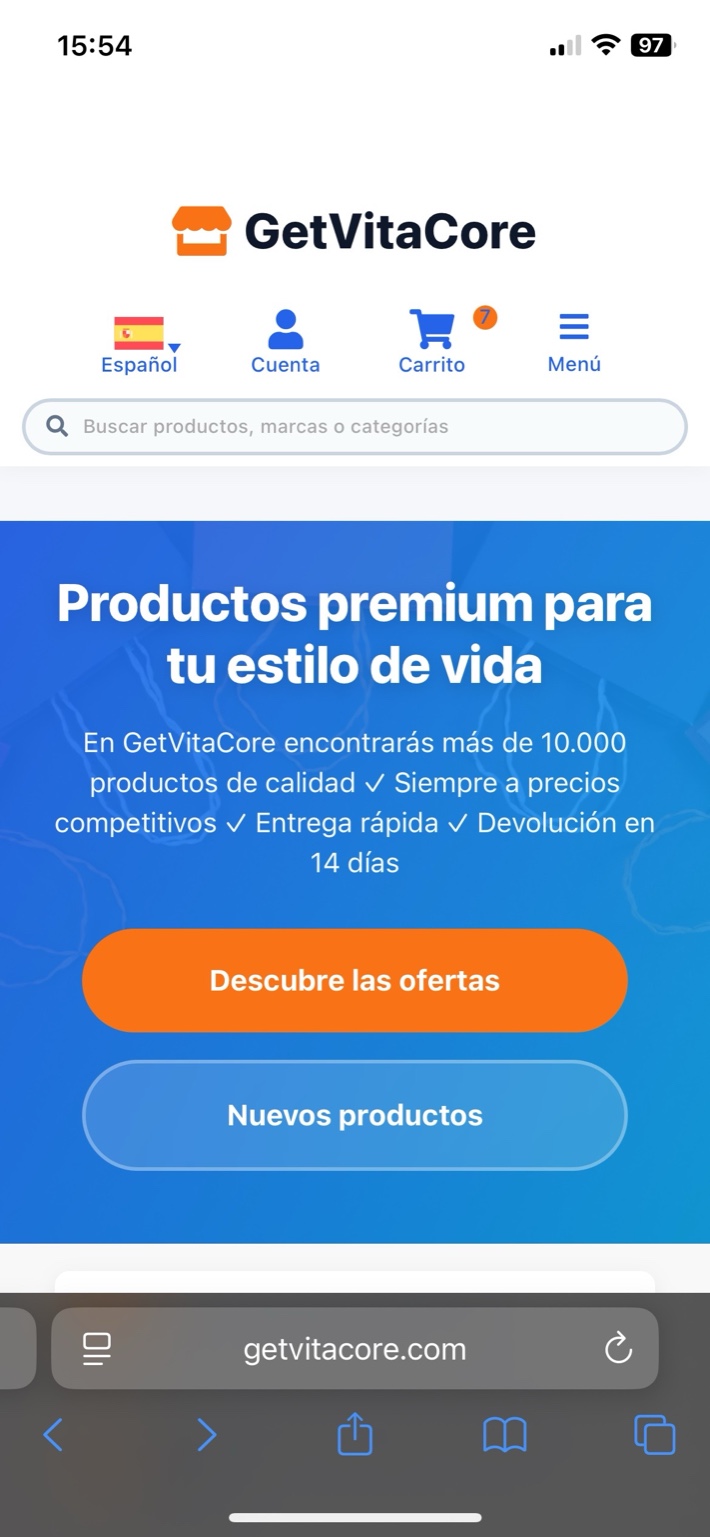Open the page format menu icon

pyautogui.click(x=97, y=1349)
